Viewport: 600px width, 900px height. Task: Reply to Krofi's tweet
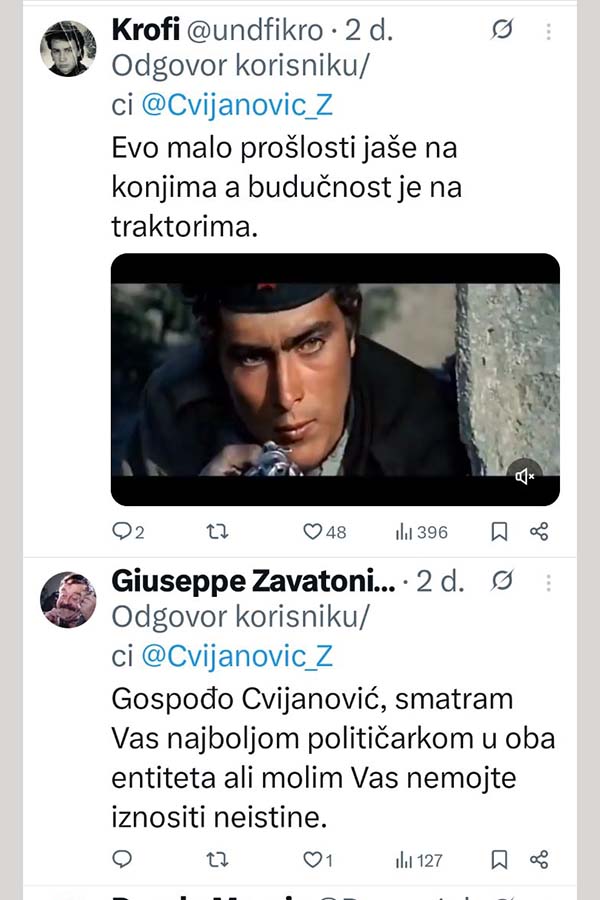[x=122, y=532]
